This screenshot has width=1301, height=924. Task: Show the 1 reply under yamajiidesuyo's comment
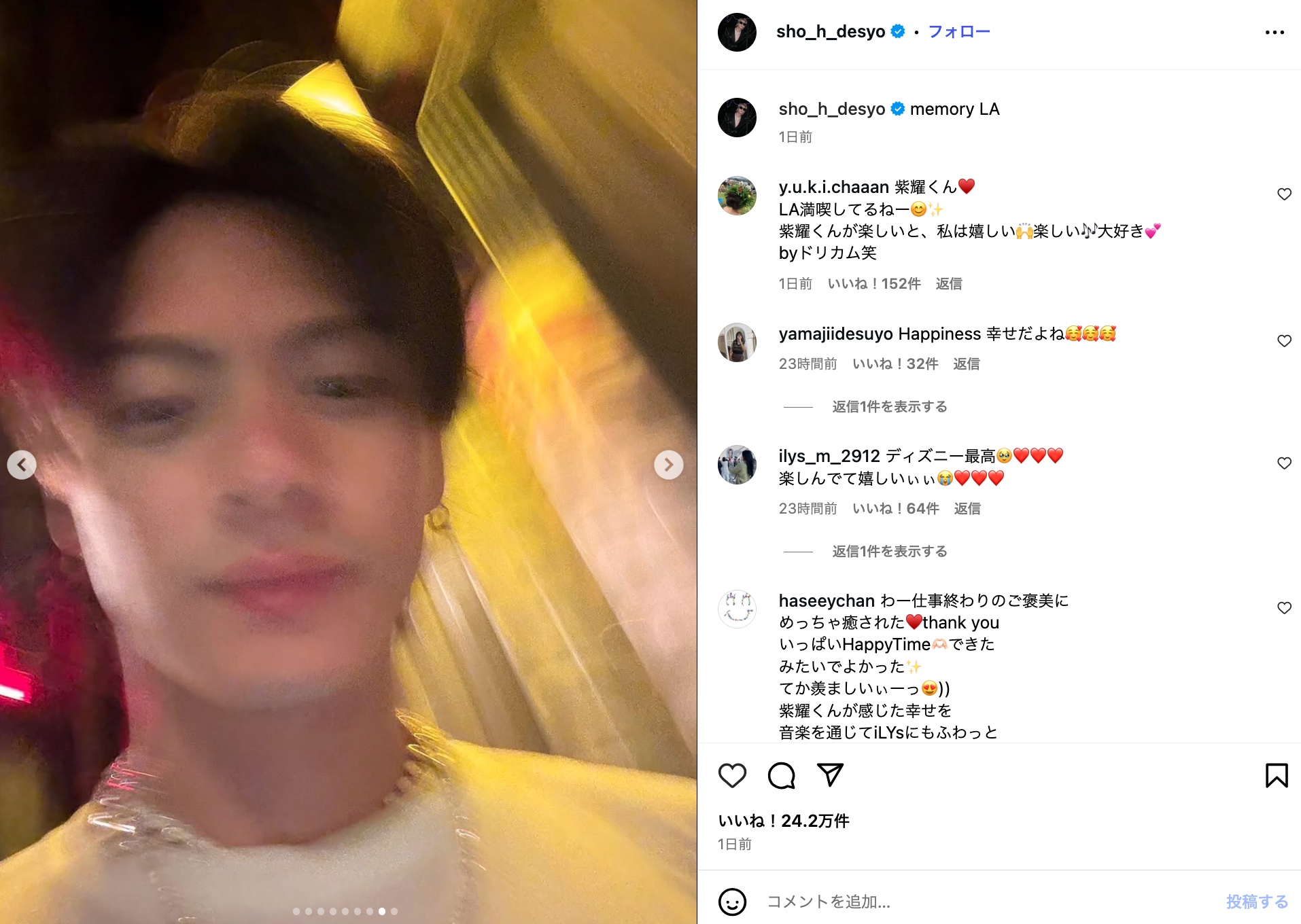pyautogui.click(x=889, y=407)
